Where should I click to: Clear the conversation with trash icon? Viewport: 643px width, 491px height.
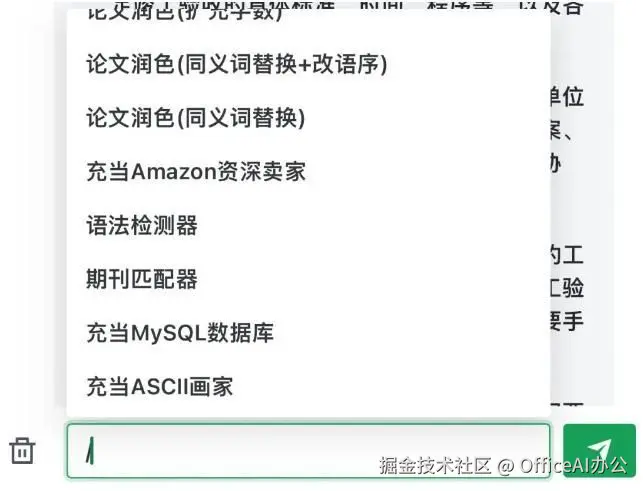pos(22,451)
